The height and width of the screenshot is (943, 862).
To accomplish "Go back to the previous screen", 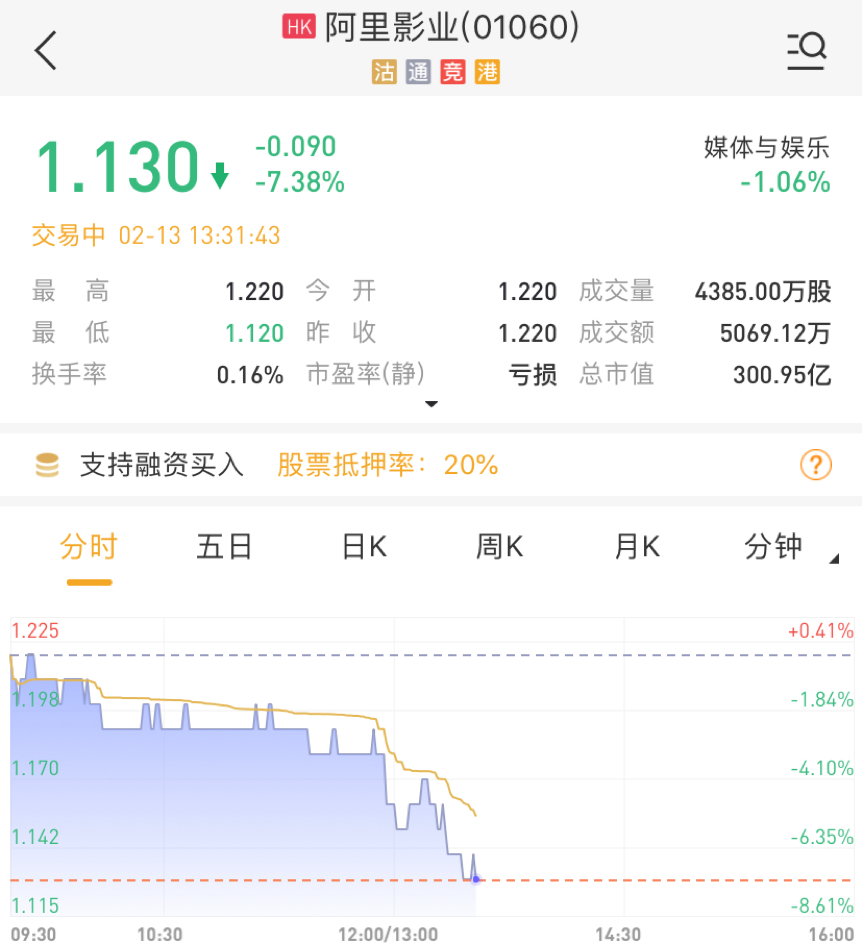I will [x=46, y=50].
